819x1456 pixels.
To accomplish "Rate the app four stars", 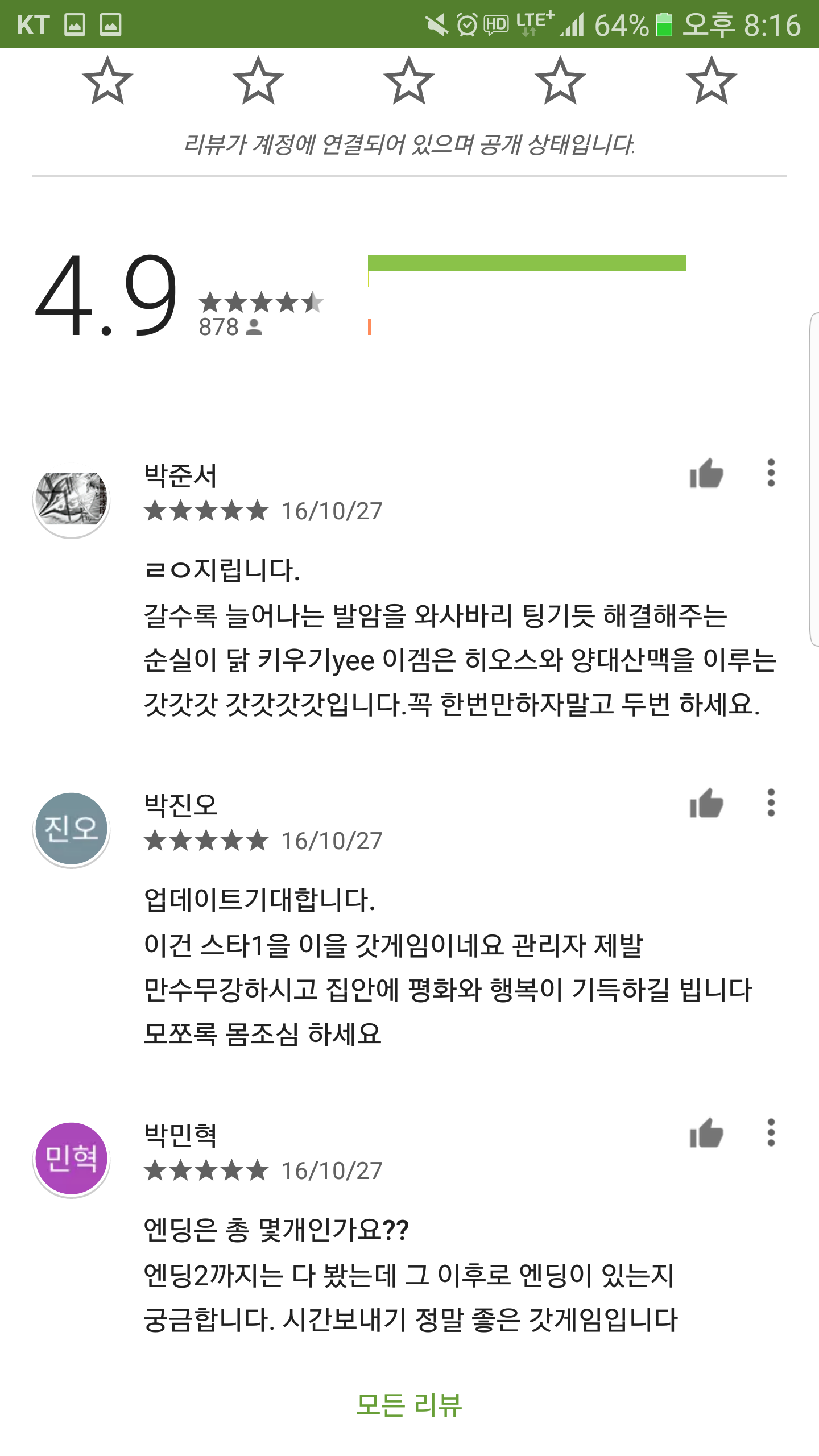I will pyautogui.click(x=560, y=80).
